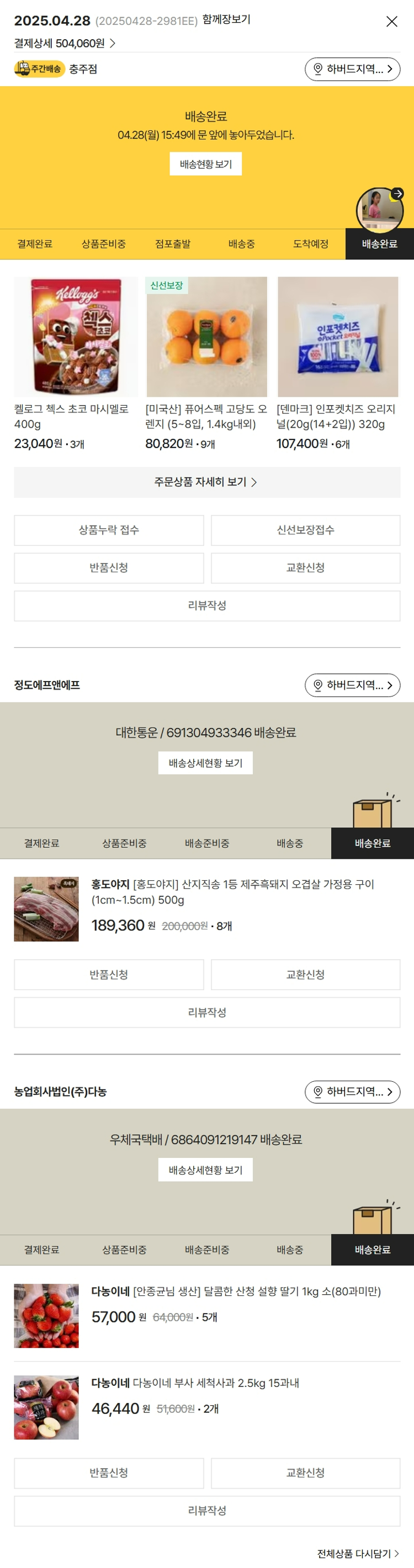This screenshot has width=414, height=1568.
Task: Expand 주문상품 자세히 보기
Action: coord(206,482)
